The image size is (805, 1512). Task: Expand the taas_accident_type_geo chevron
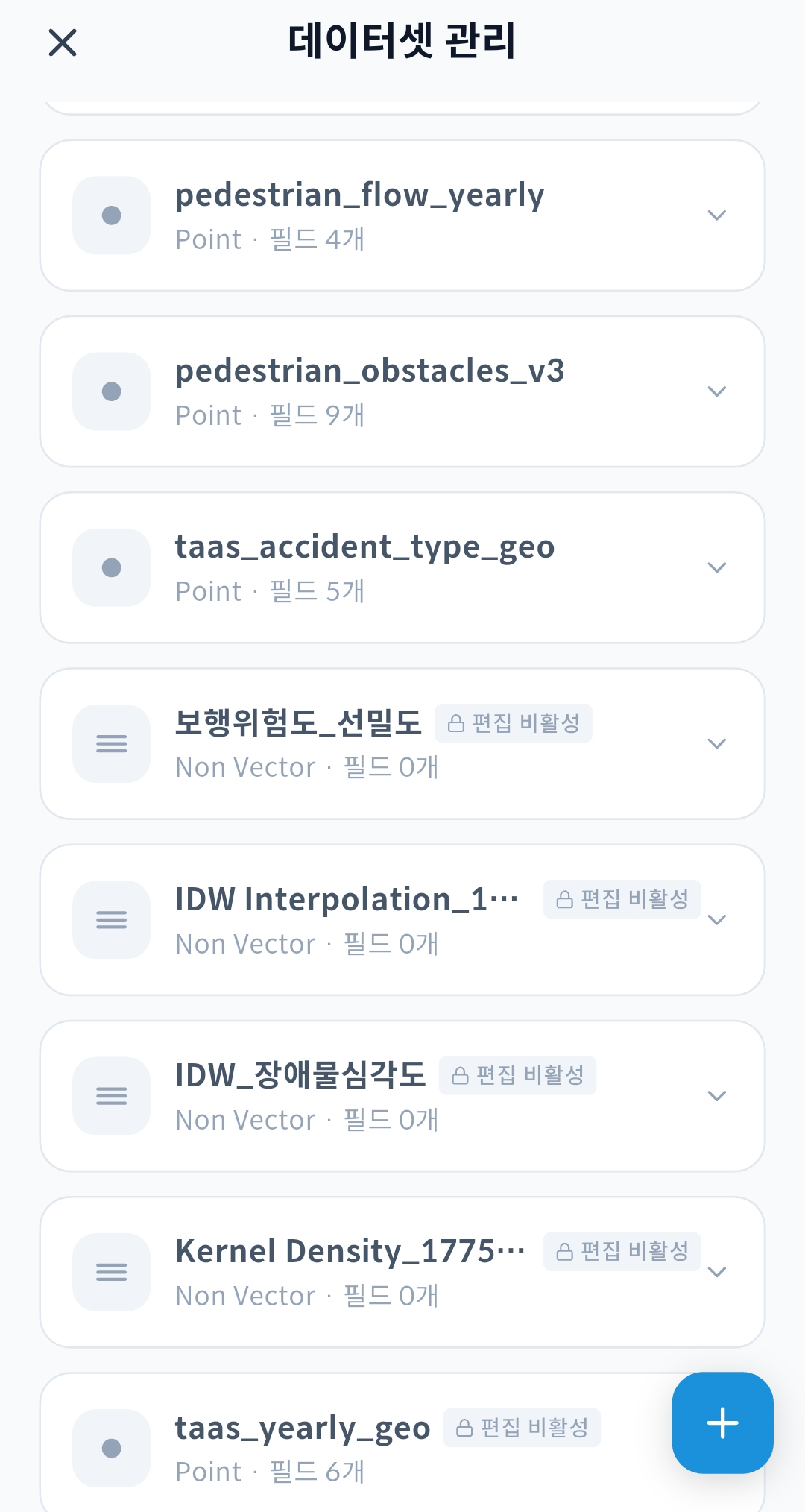pyautogui.click(x=716, y=567)
